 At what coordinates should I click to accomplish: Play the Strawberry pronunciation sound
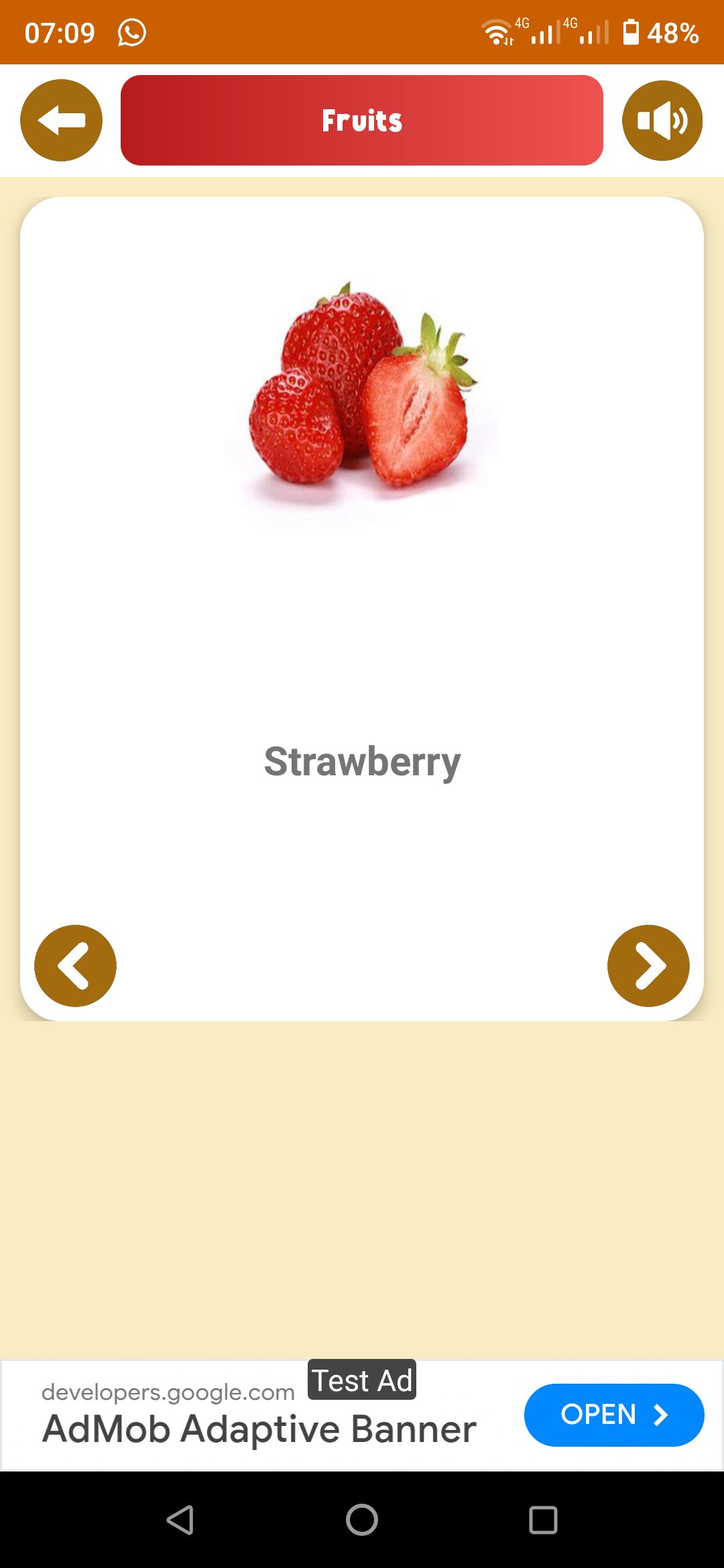pyautogui.click(x=662, y=121)
